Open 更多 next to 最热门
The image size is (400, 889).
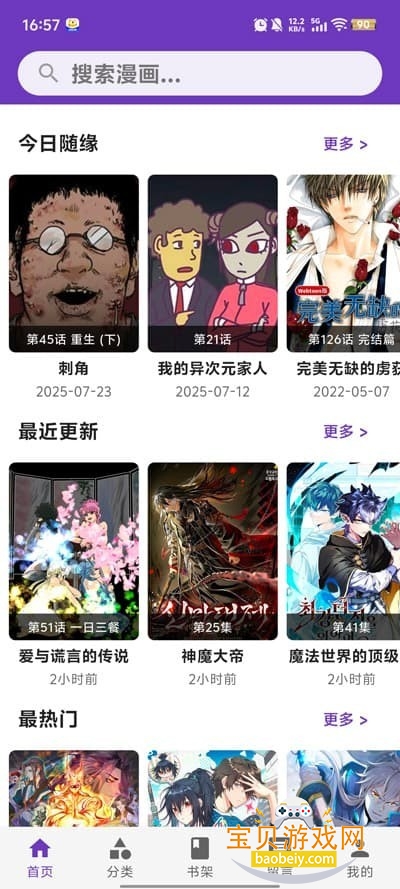point(345,719)
